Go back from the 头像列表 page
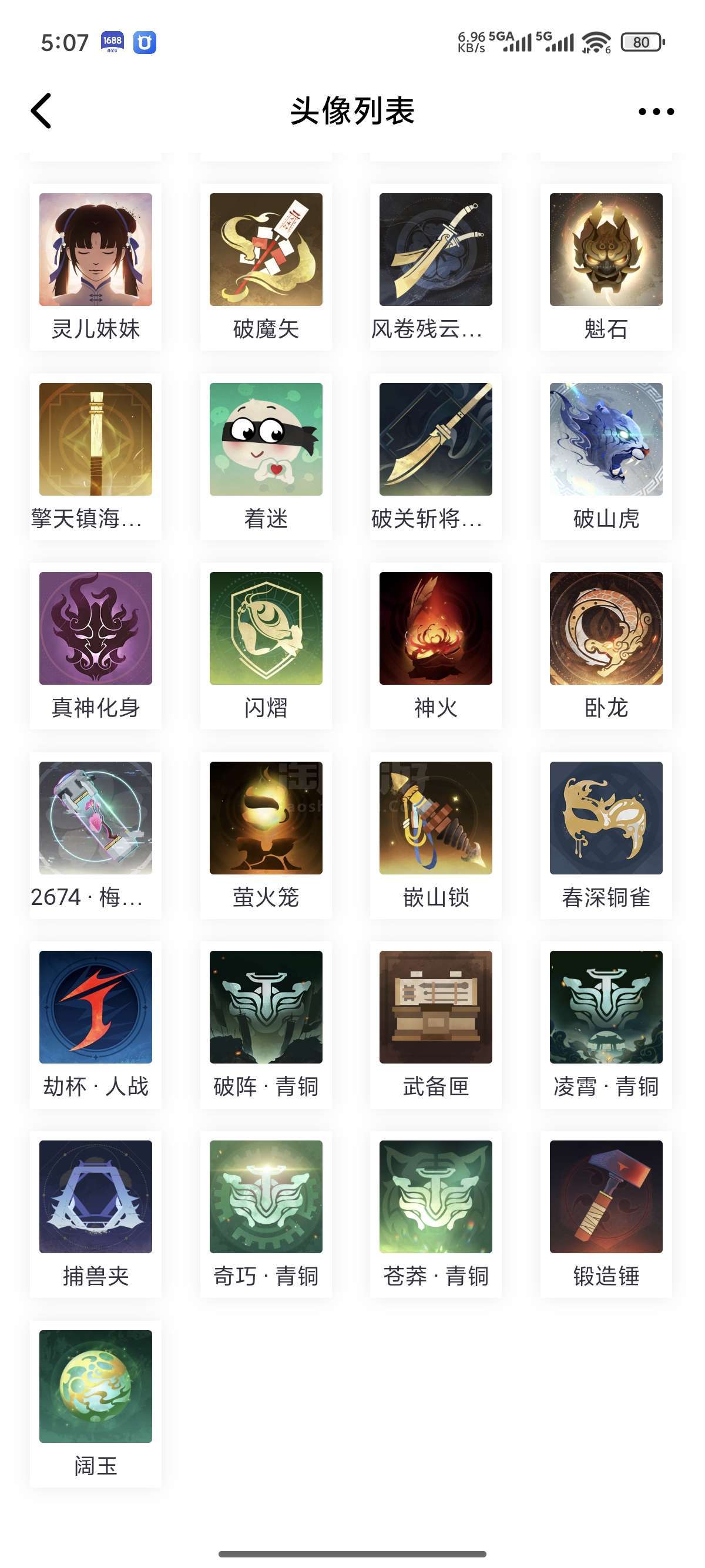The width and height of the screenshot is (705, 1568). 41,111
